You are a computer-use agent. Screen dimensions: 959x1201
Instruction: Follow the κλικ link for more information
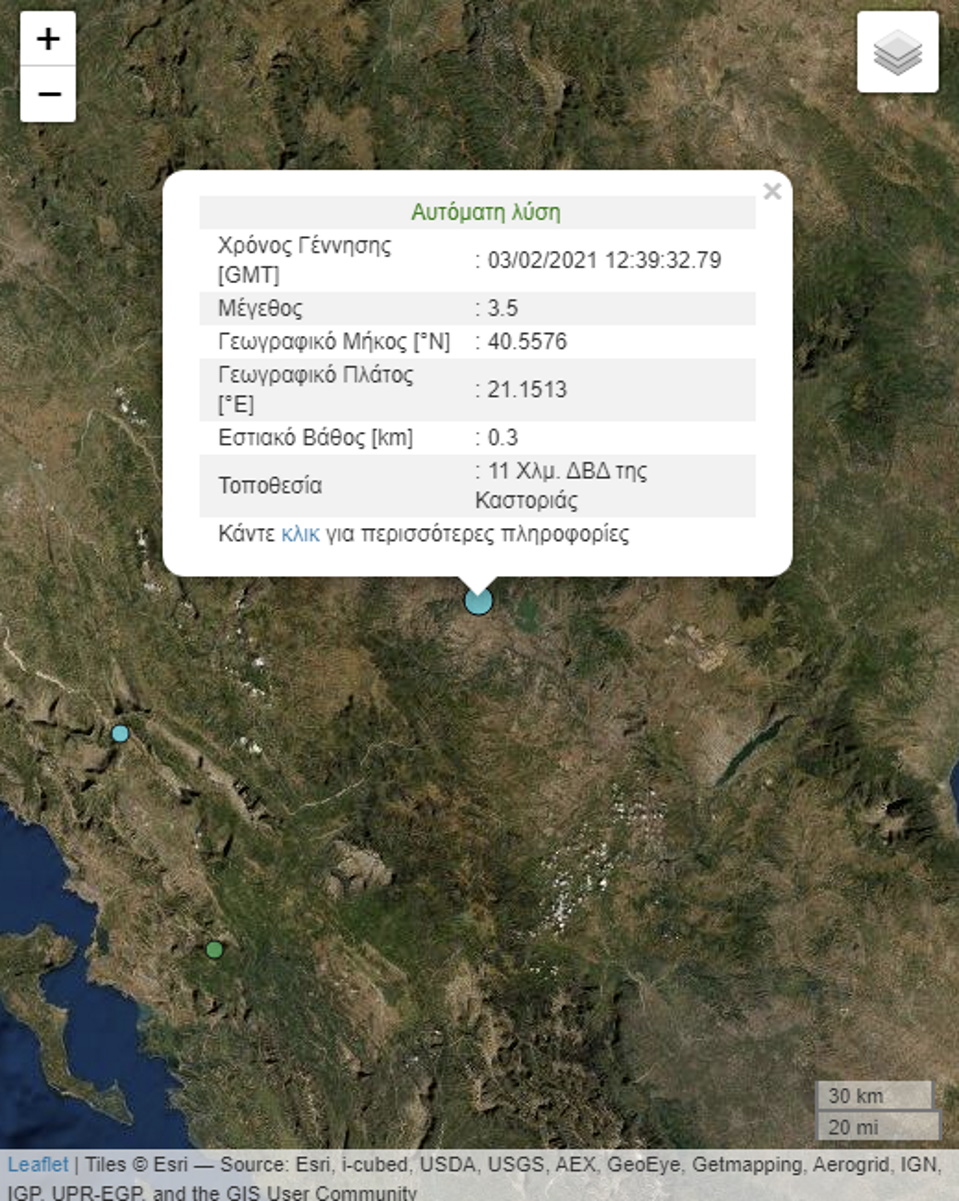(x=300, y=533)
